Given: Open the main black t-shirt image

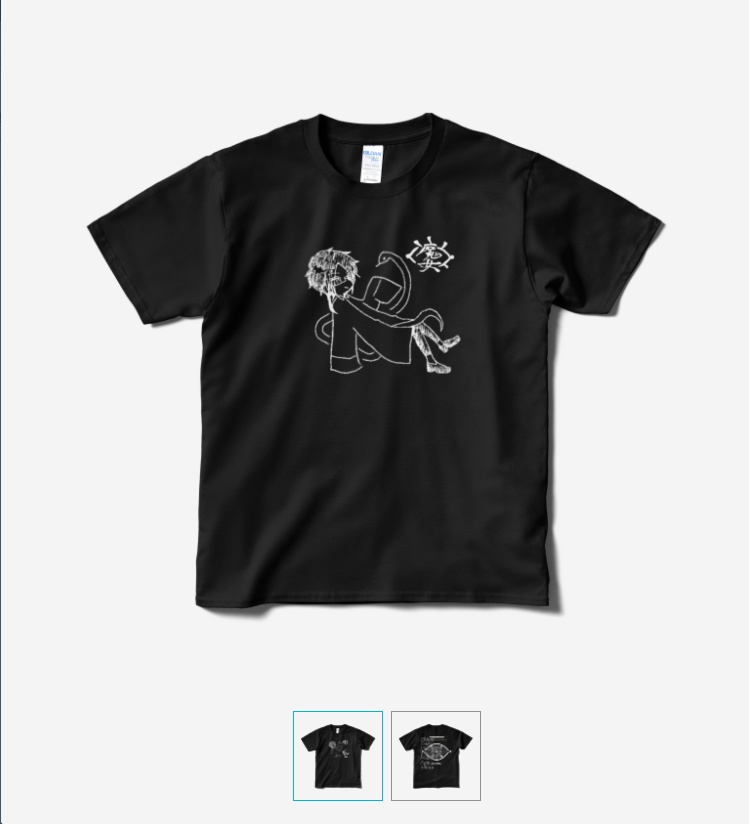Looking at the screenshot, I should (375, 360).
